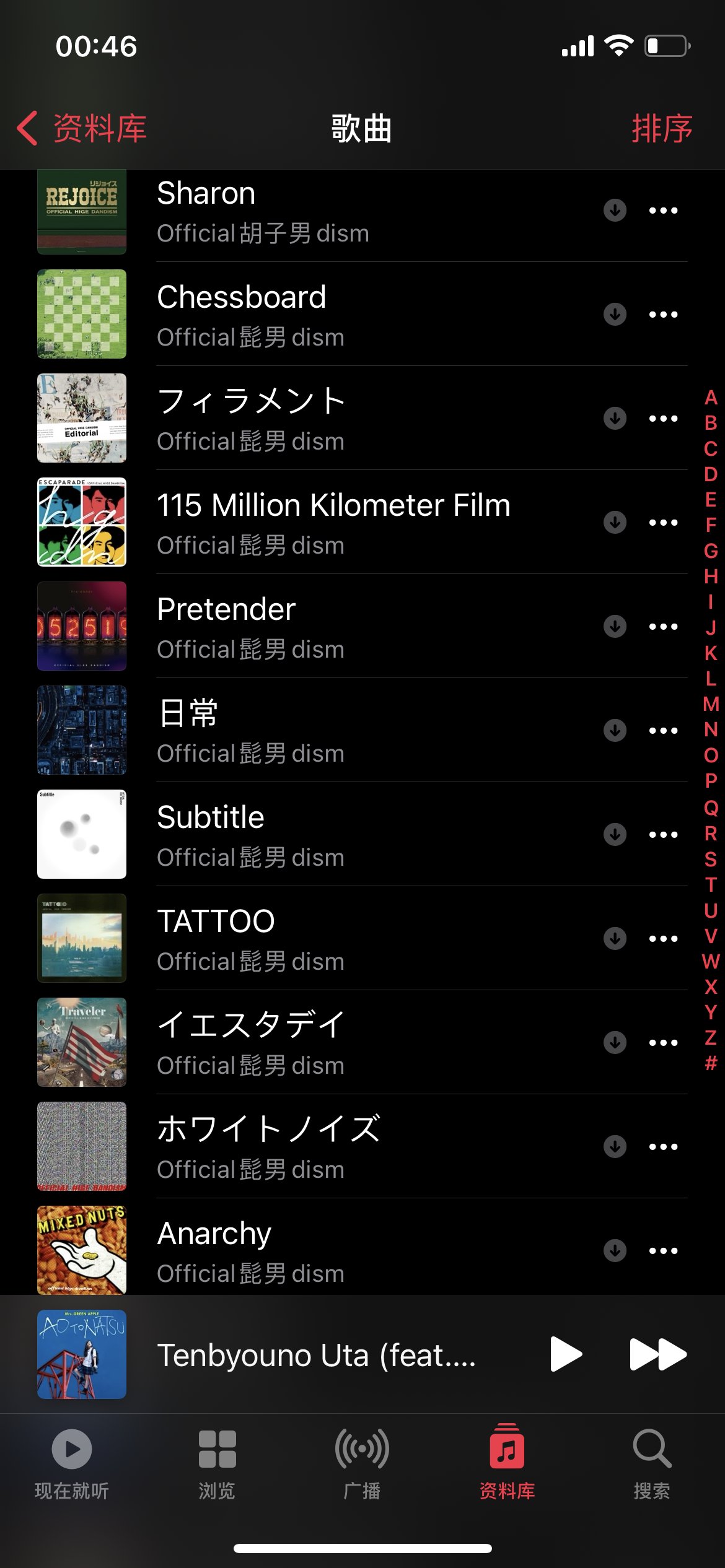This screenshot has width=725, height=1568.
Task: Go back to 资料库
Action: click(82, 129)
